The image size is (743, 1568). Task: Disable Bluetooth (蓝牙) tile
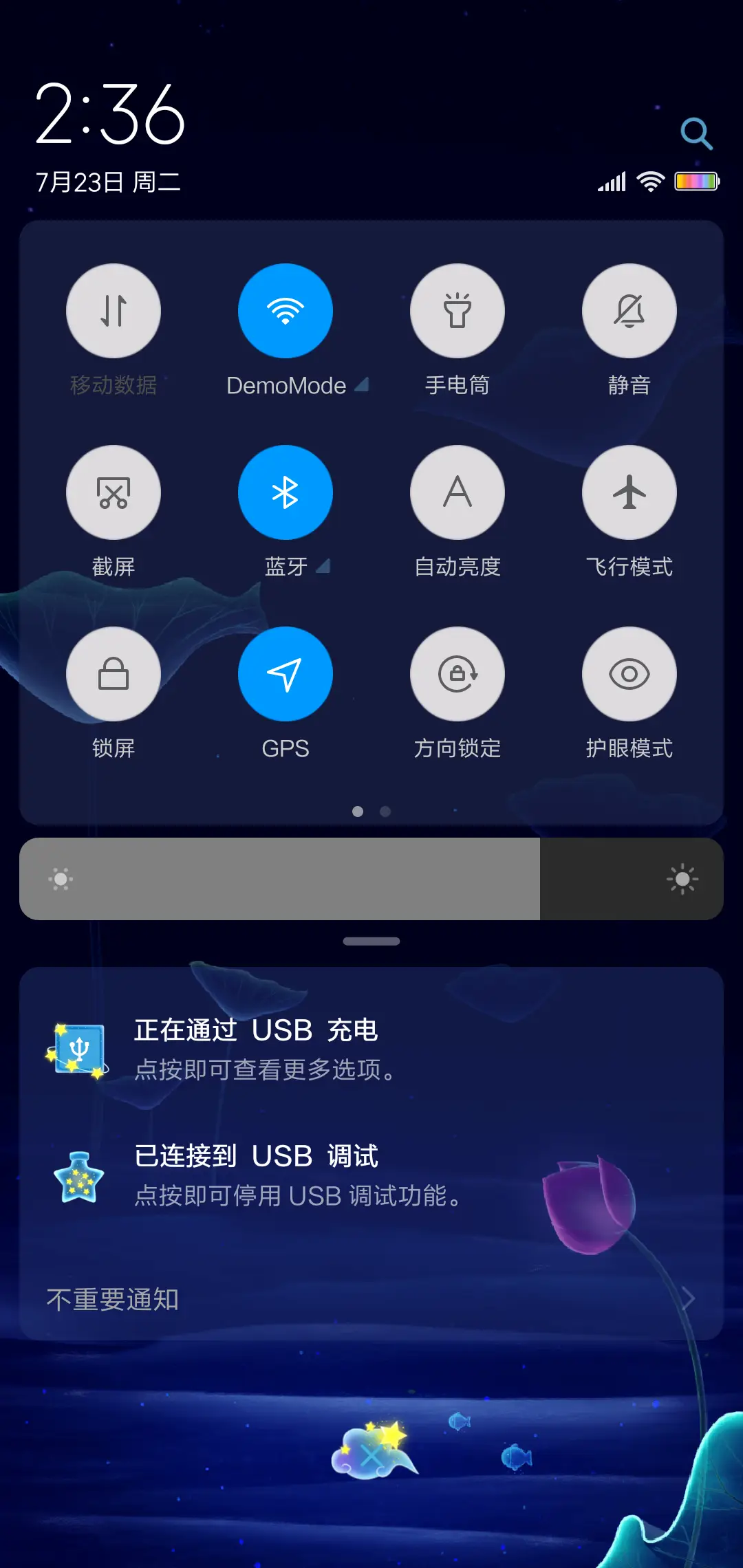point(286,492)
